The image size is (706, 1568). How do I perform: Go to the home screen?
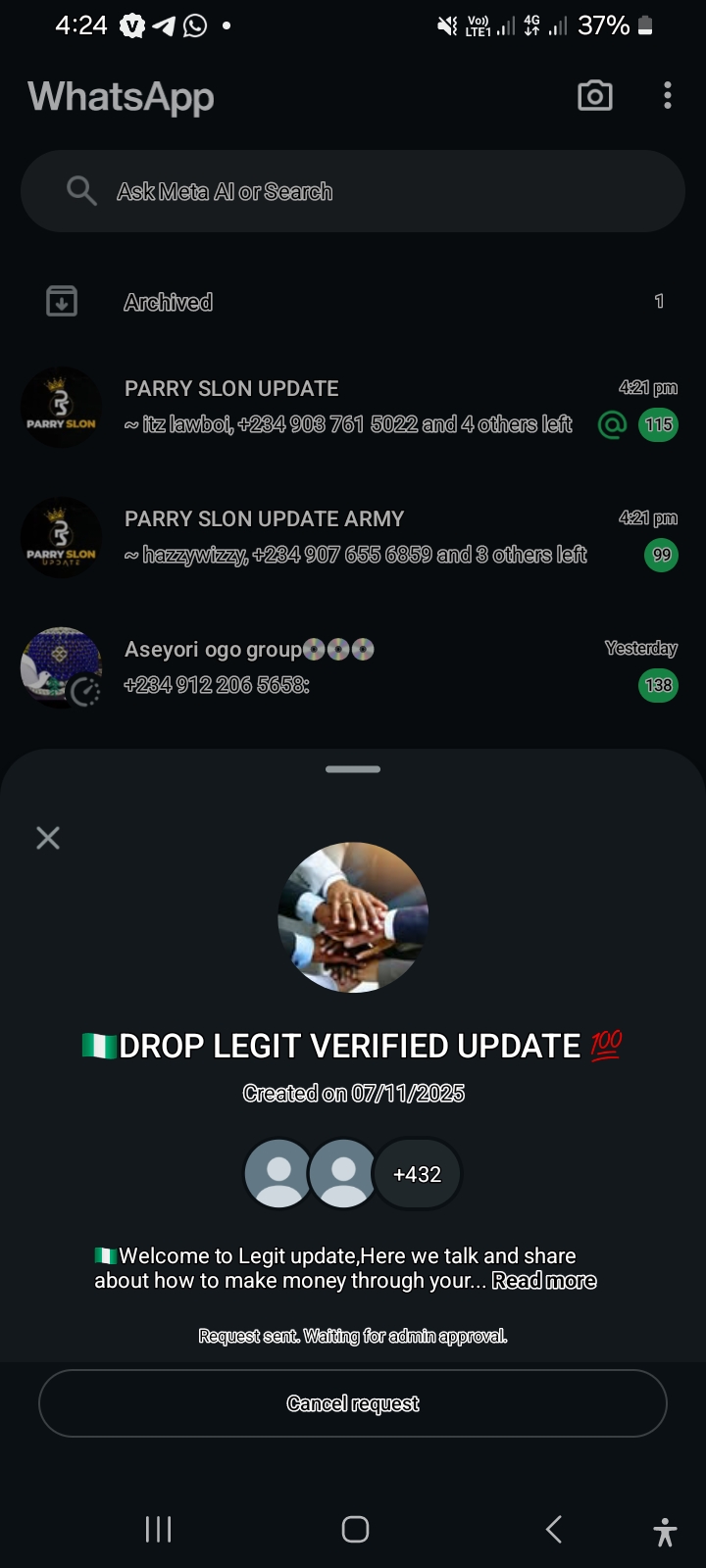click(355, 1529)
